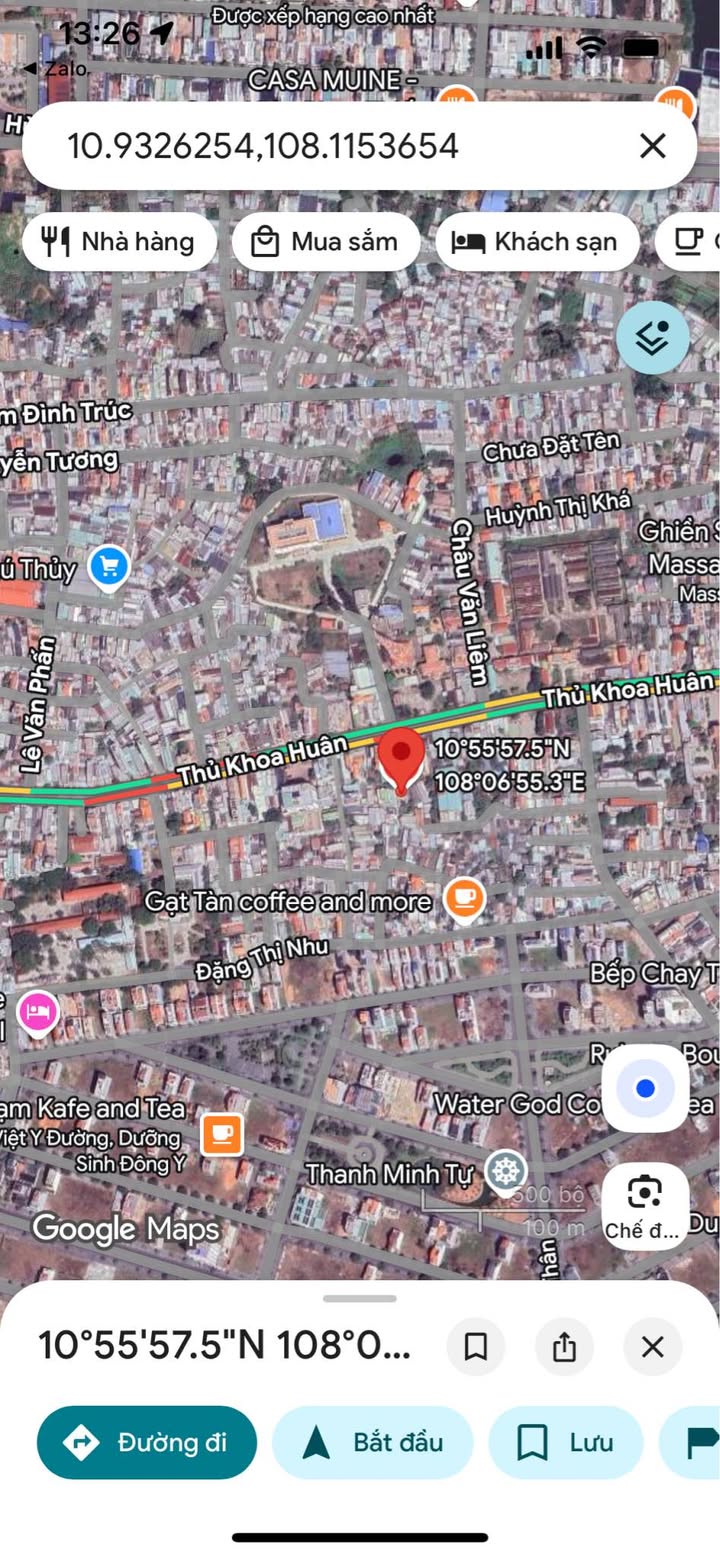Bookmark this pinned location
720x1557 pixels.
coord(476,1347)
